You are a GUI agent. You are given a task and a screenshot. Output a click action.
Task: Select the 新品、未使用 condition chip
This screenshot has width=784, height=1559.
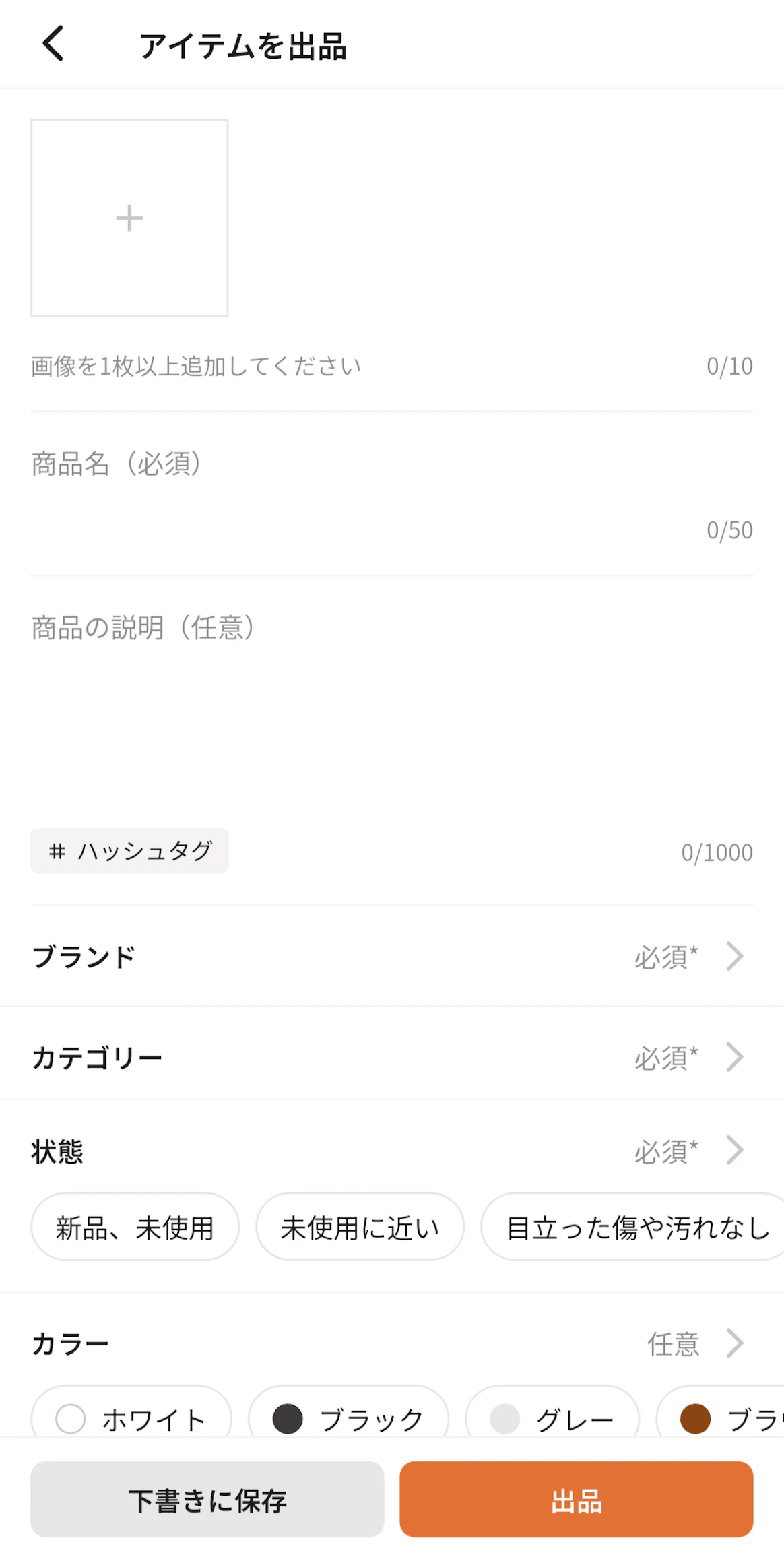point(135,1228)
